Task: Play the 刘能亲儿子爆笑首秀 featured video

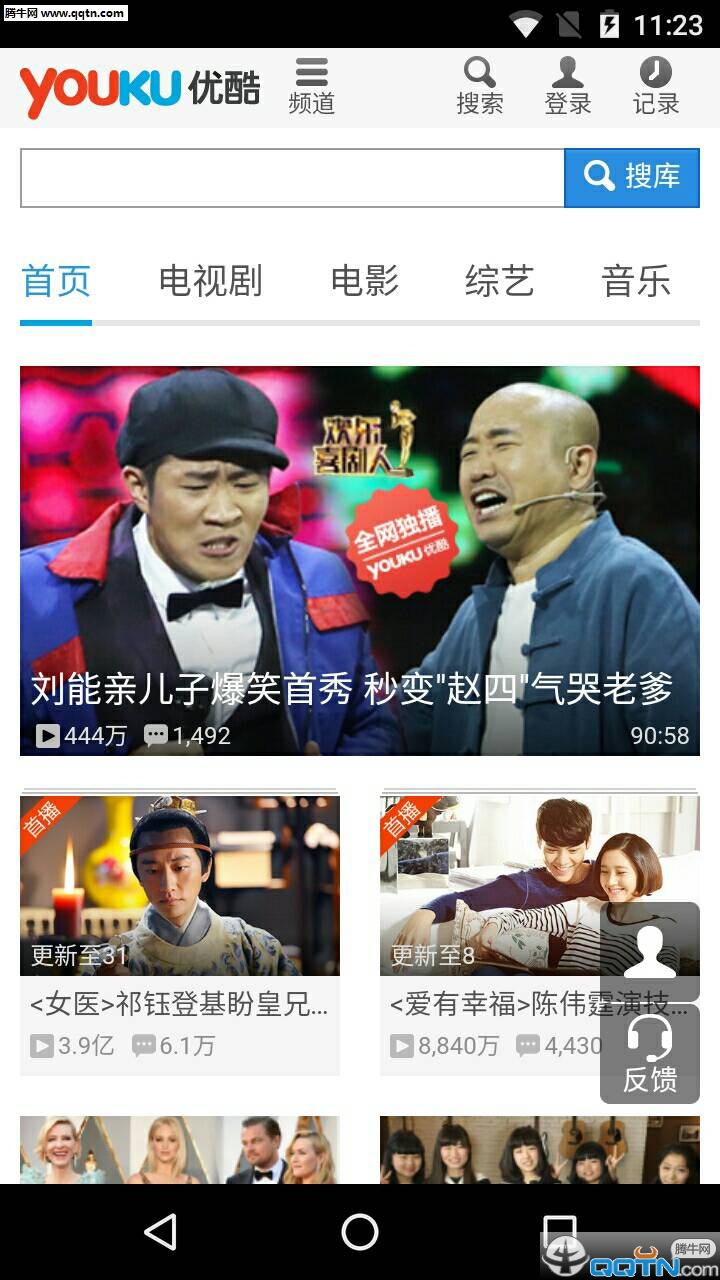Action: click(x=360, y=560)
